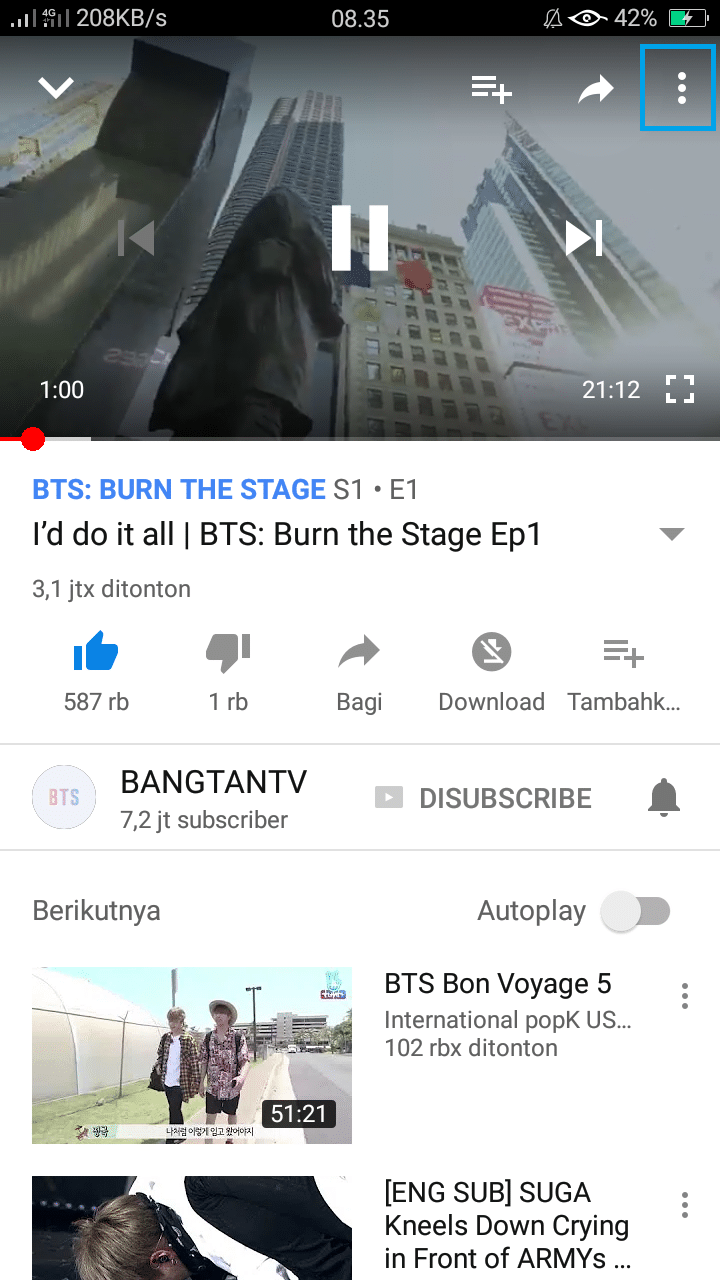Play BTS Bon Voyage 5 video
The image size is (720, 1280).
tap(192, 1055)
